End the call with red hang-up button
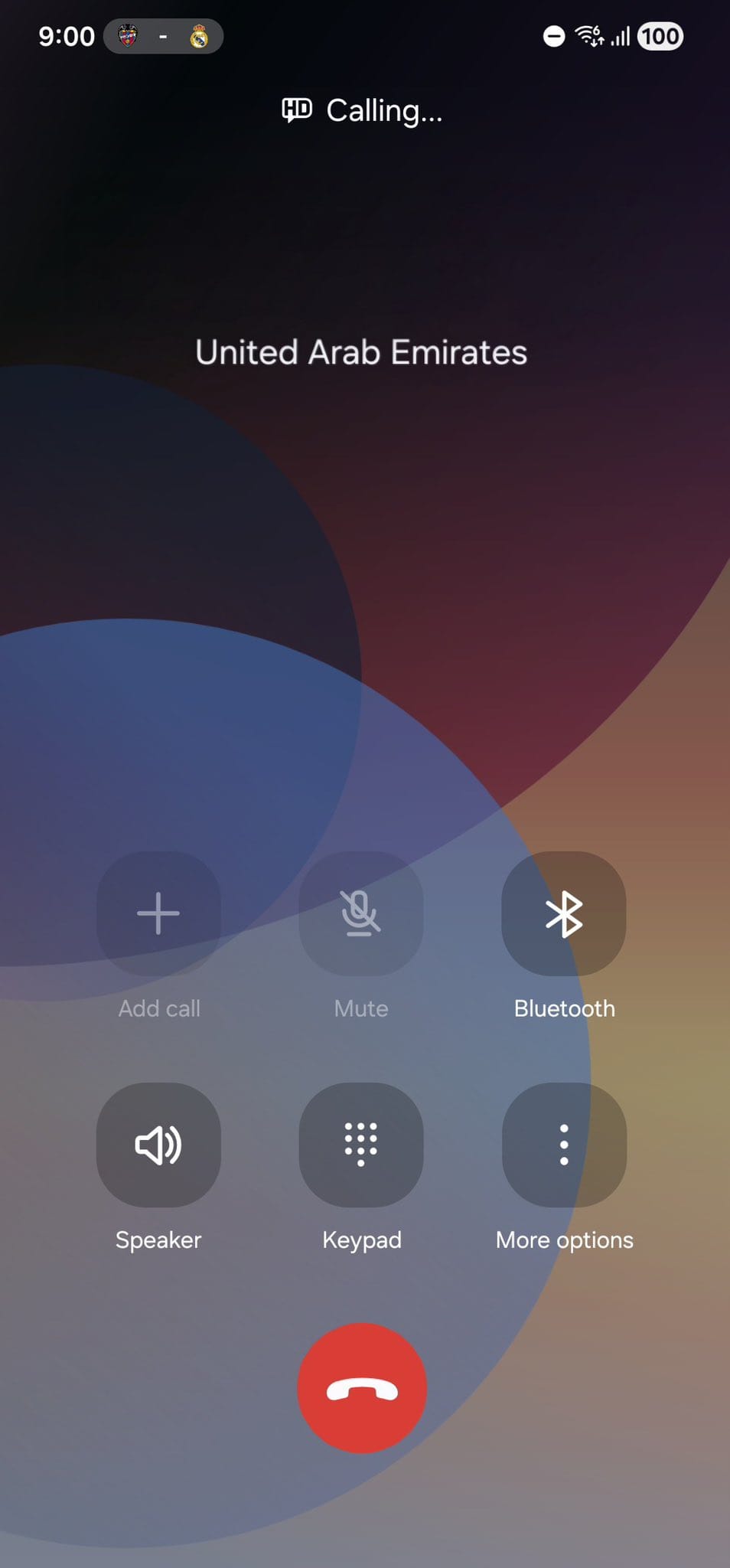 tap(362, 1387)
